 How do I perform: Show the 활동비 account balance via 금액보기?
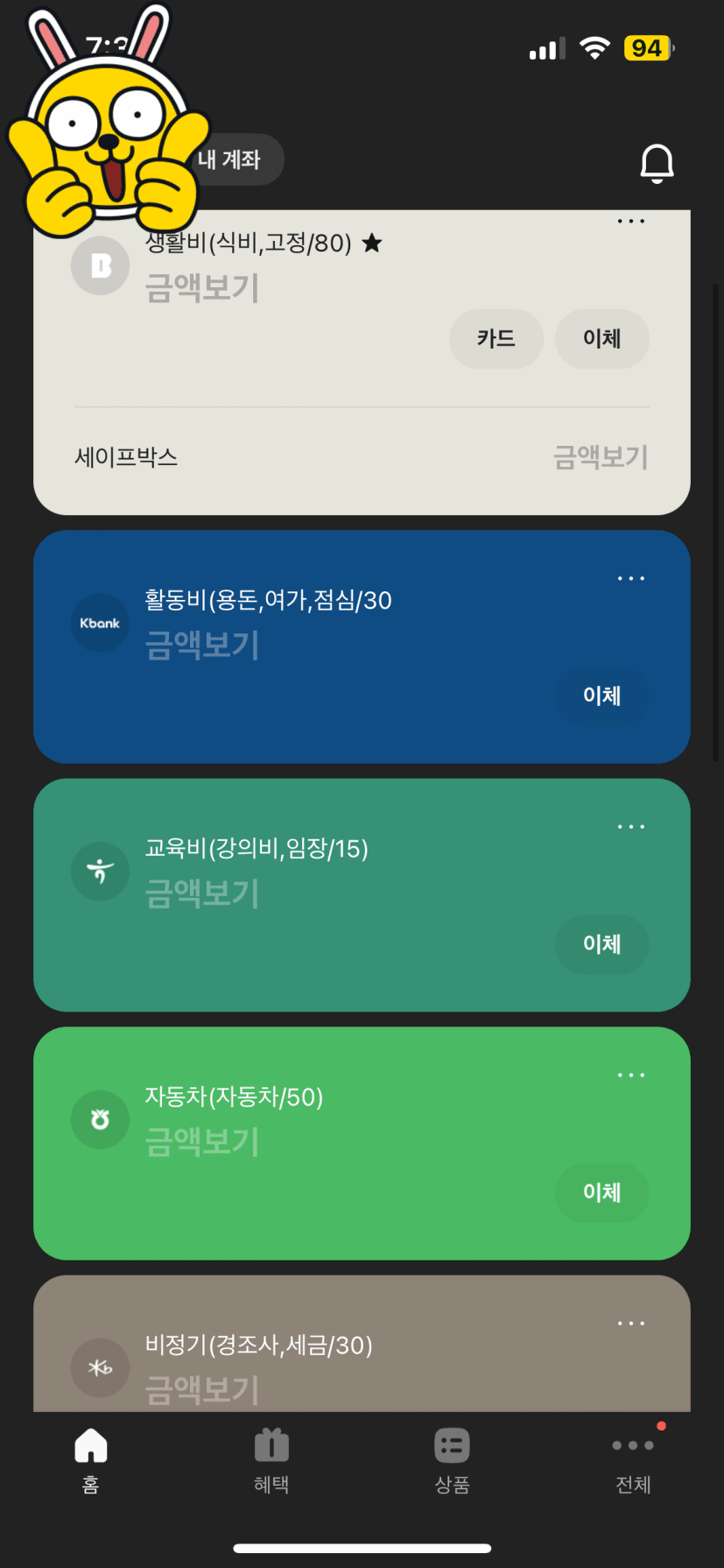[x=202, y=645]
